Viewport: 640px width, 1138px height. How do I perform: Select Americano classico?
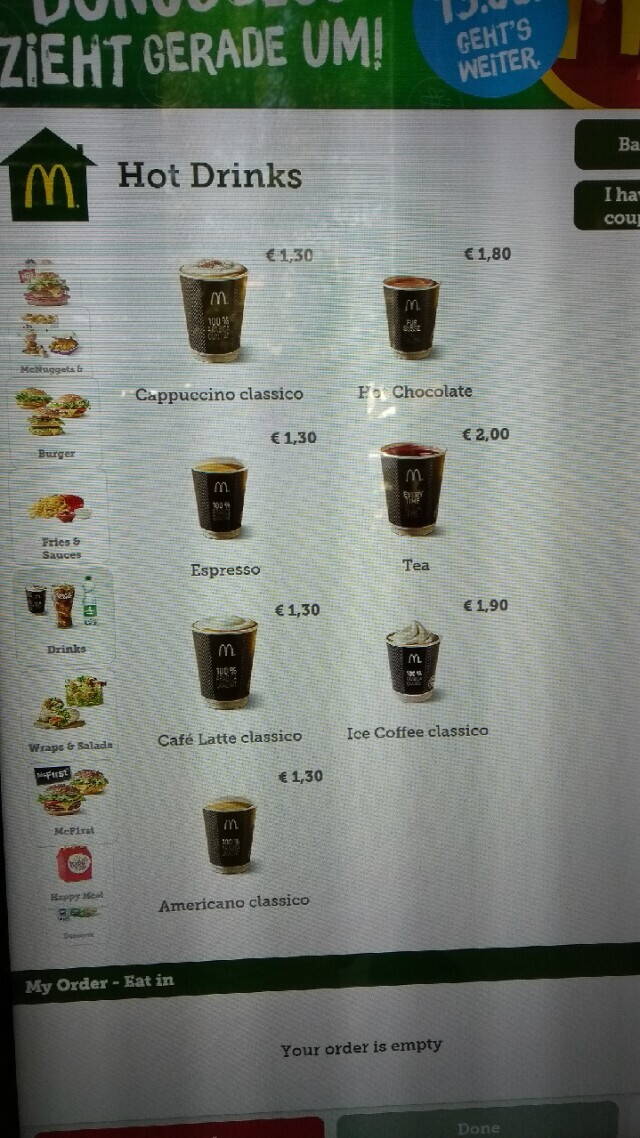(229, 835)
